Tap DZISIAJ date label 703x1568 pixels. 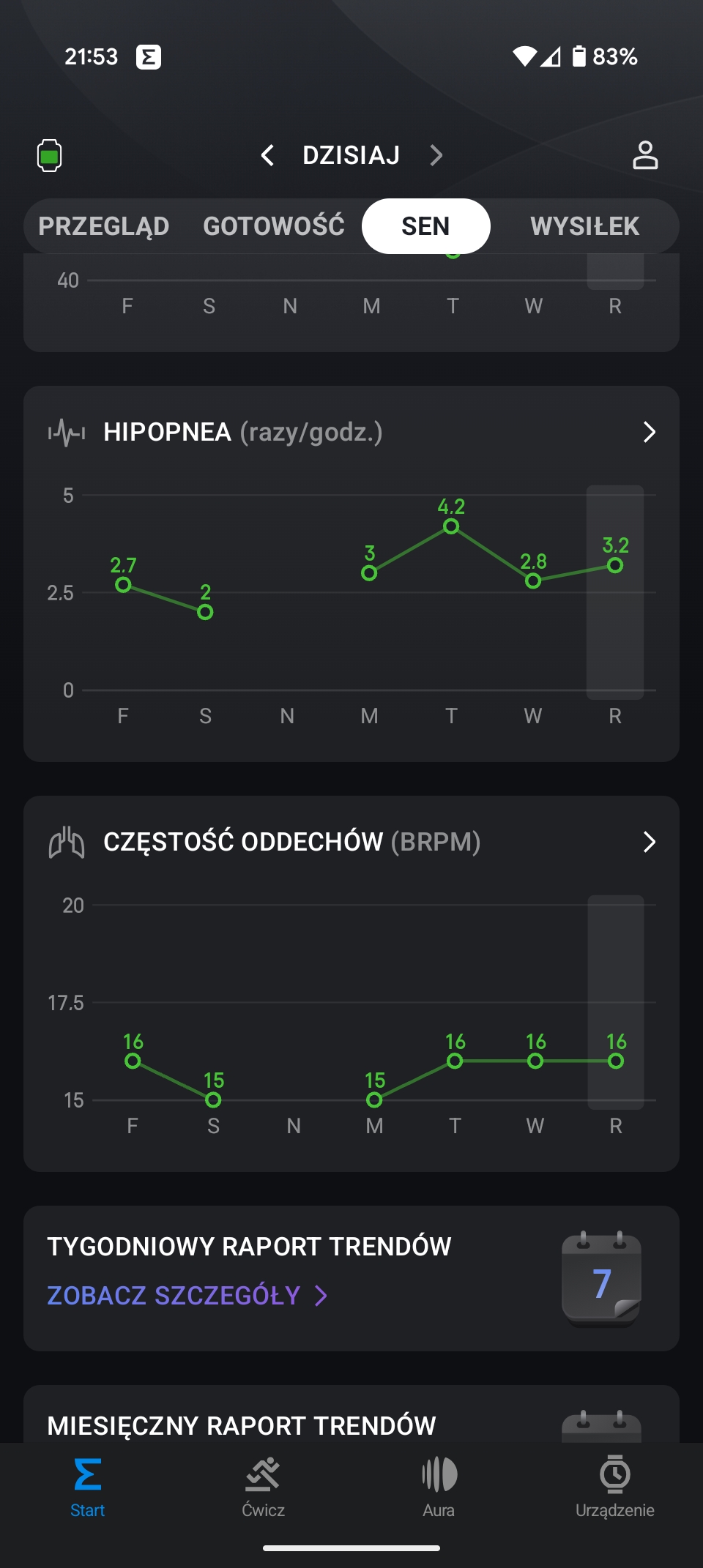click(351, 155)
